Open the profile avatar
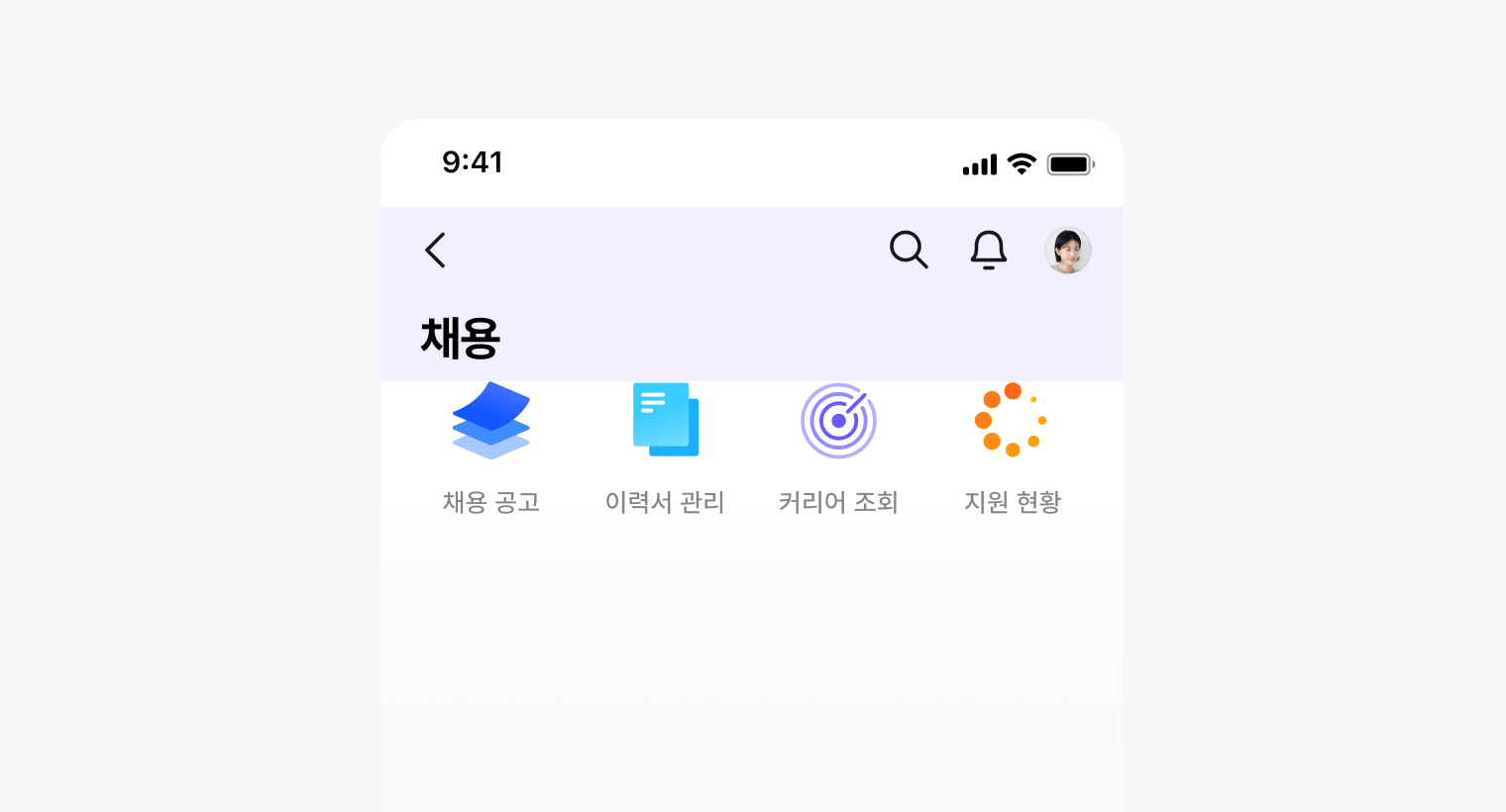 (1067, 251)
